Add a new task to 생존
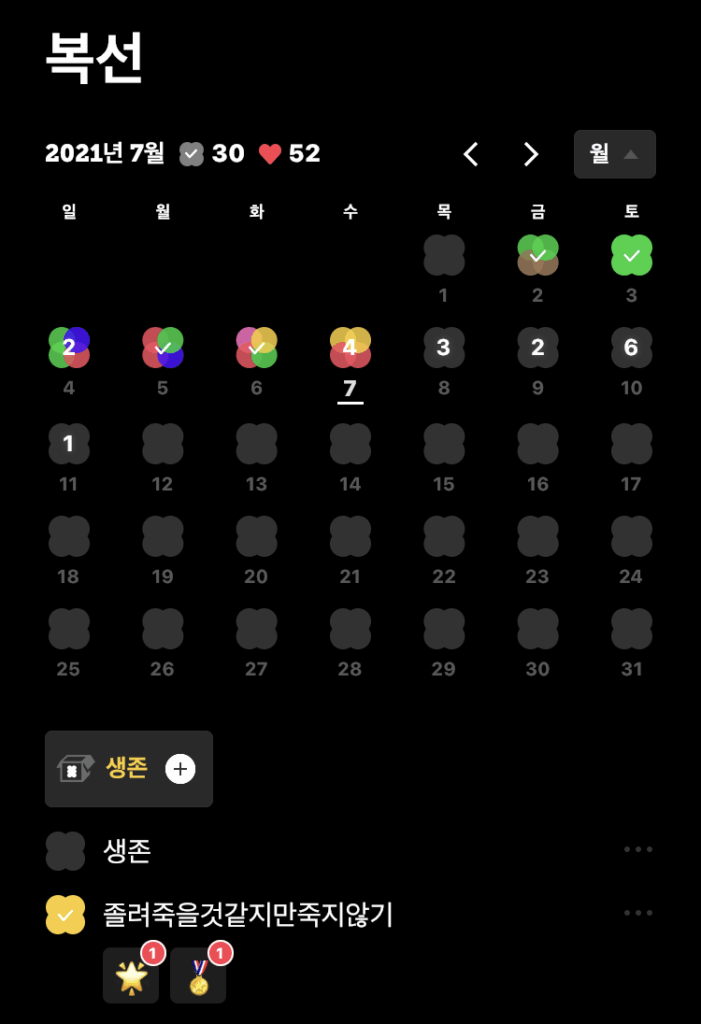This screenshot has height=1024, width=701. coord(180,769)
